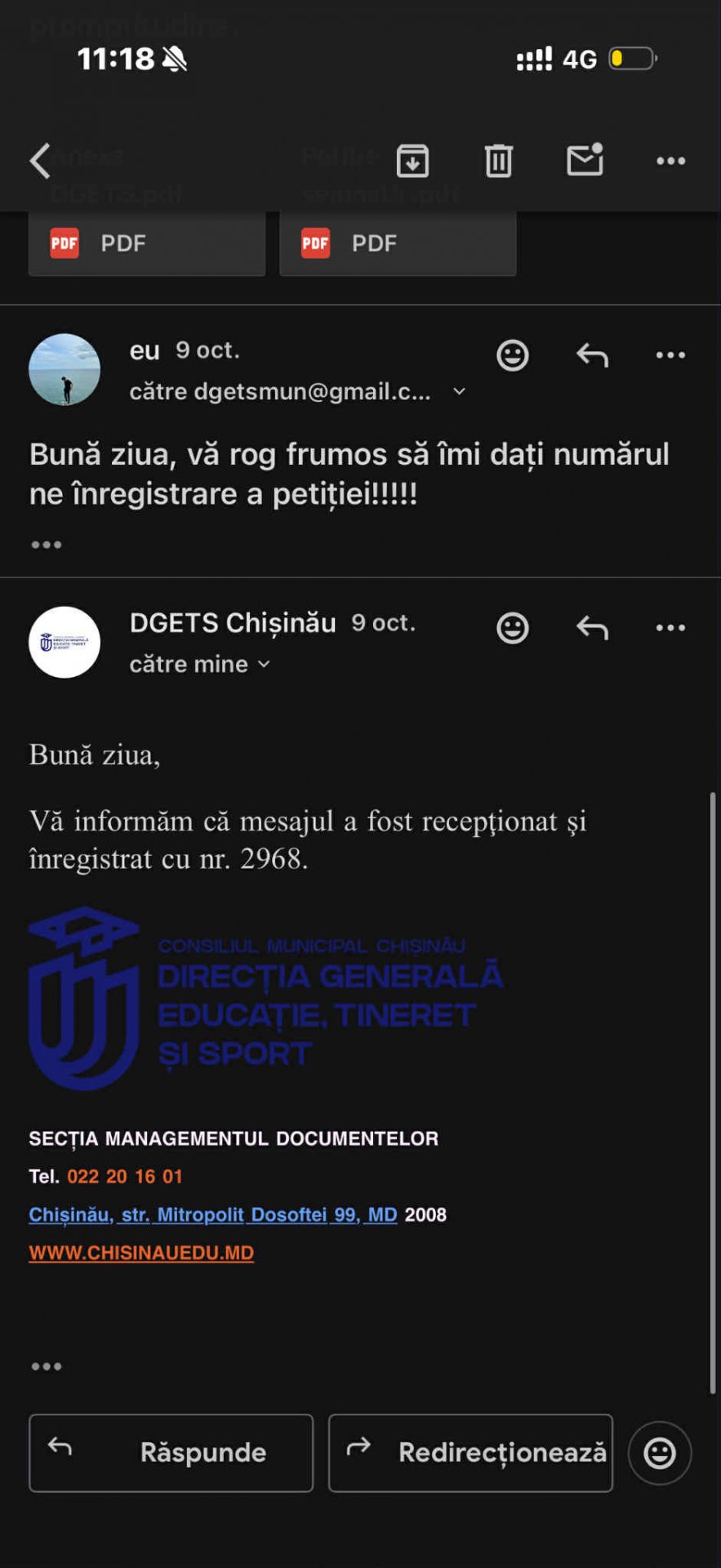Delete this email thread

(498, 160)
